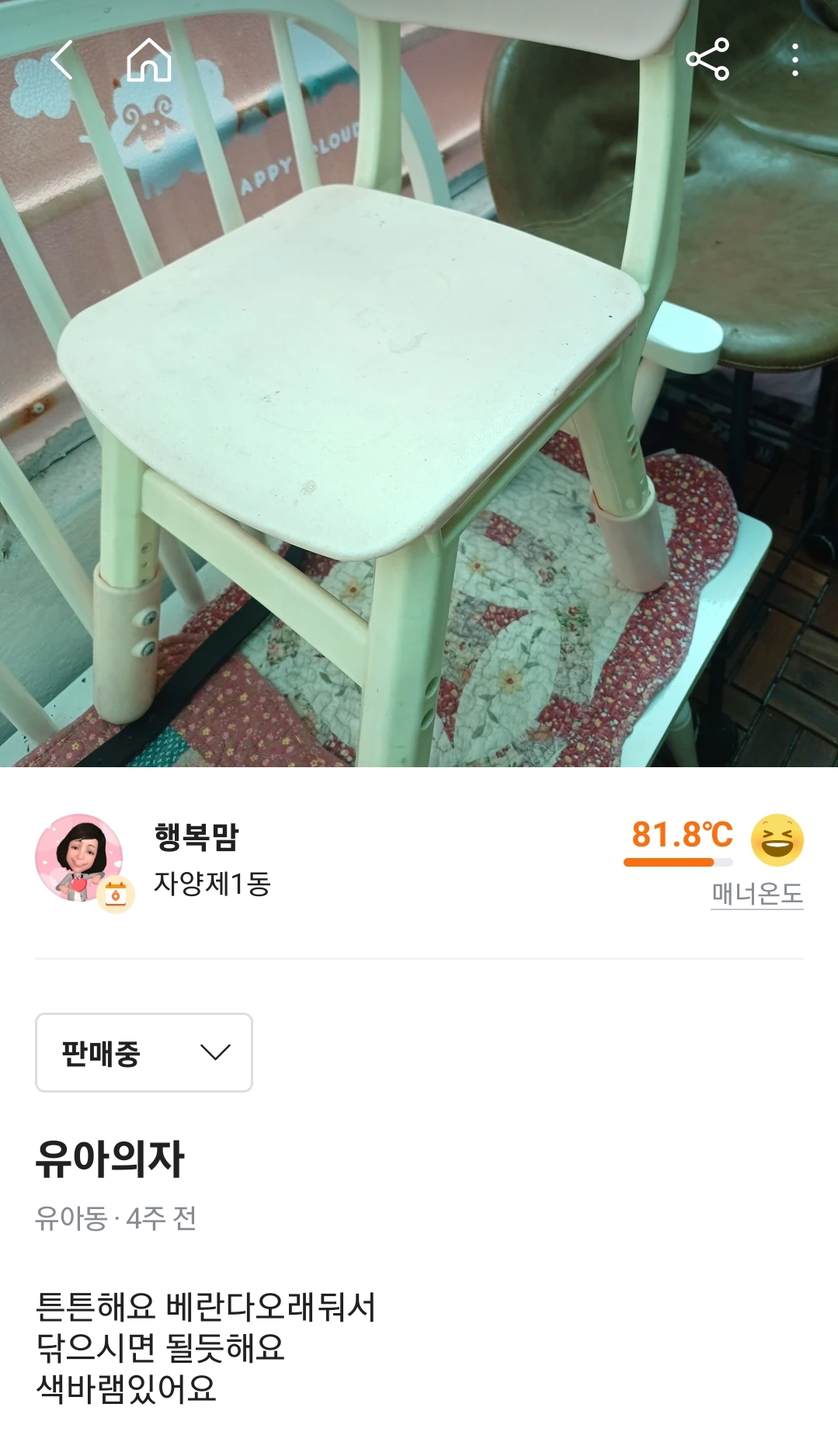
Task: Go back to the previous screen
Action: click(61, 60)
